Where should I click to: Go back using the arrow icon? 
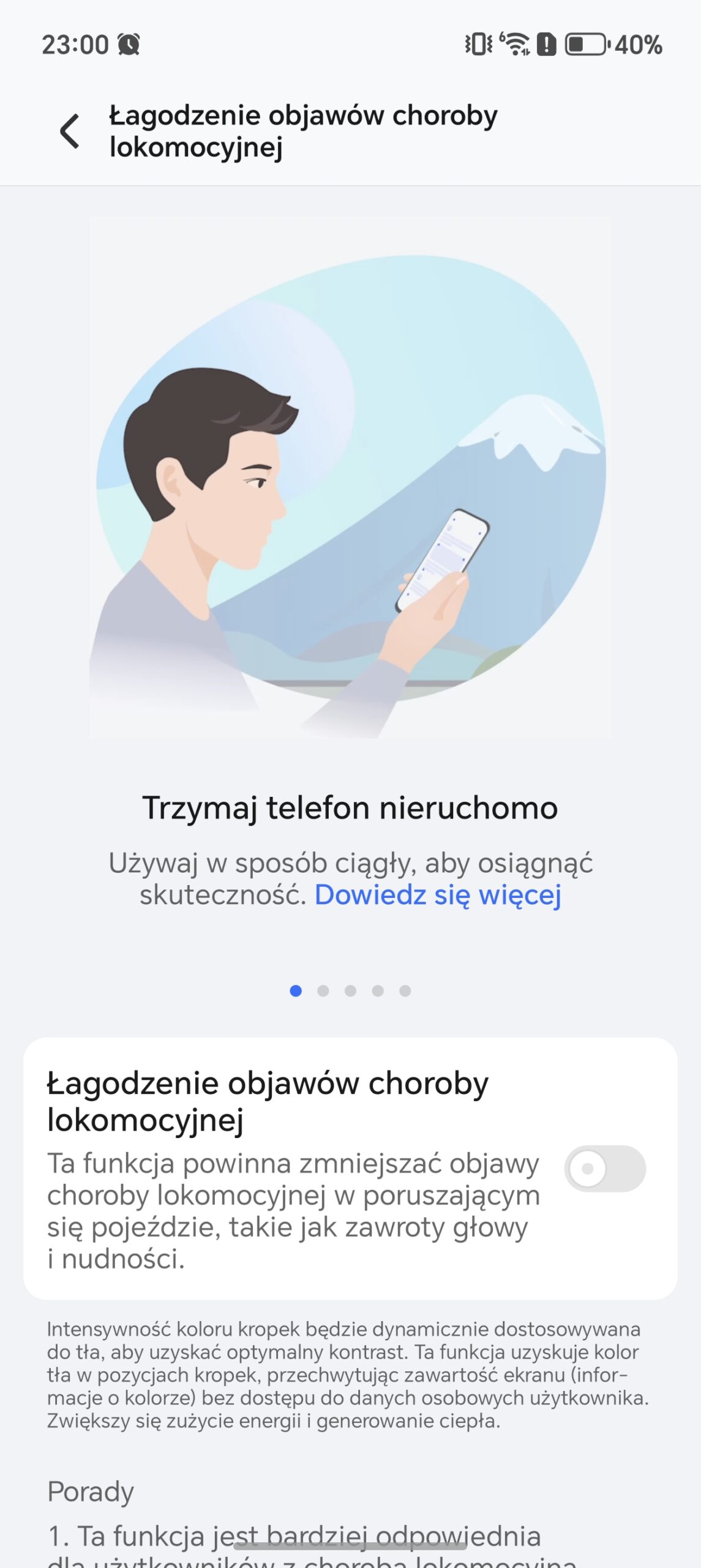pos(70,131)
